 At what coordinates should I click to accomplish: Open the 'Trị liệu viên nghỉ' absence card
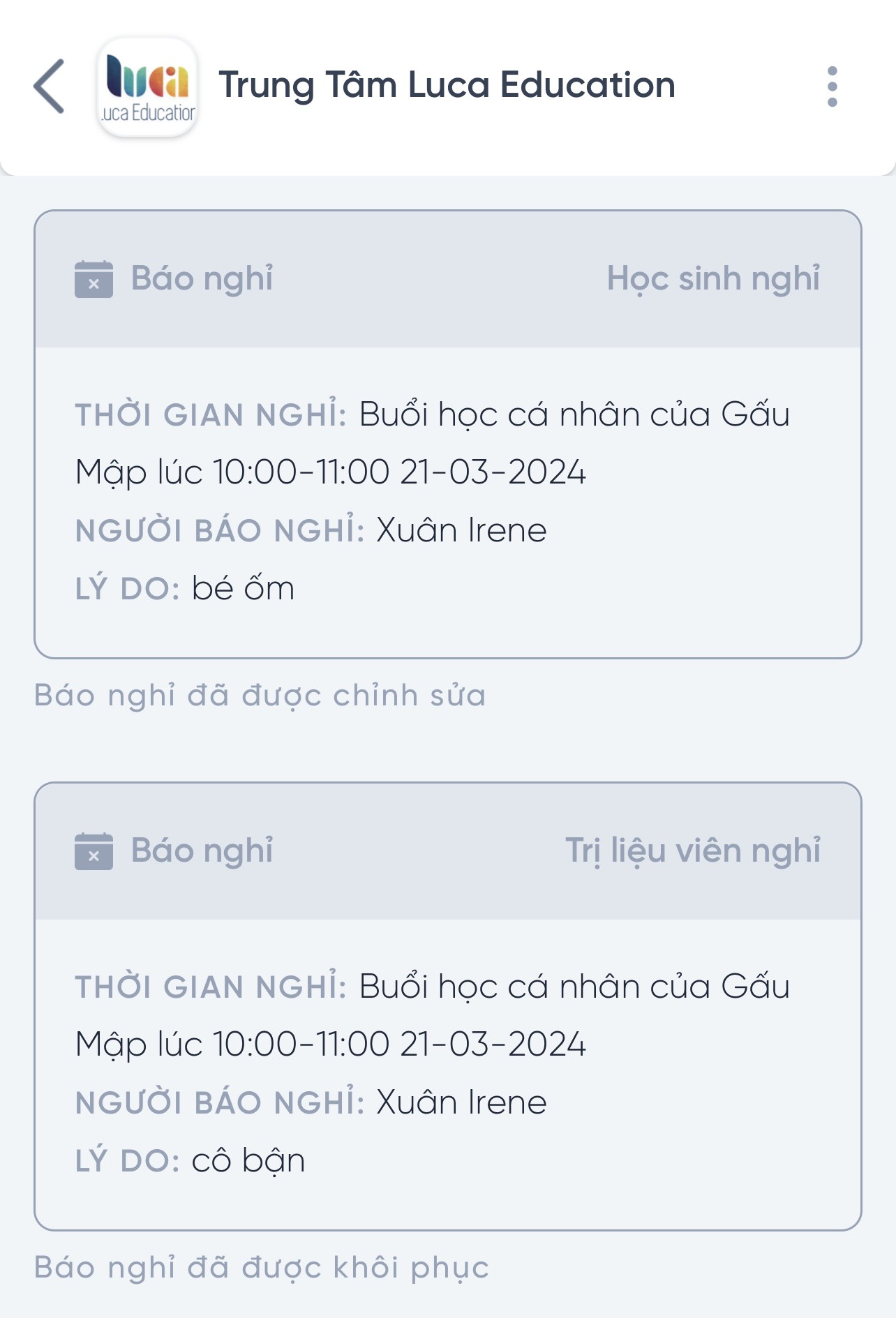447,1006
